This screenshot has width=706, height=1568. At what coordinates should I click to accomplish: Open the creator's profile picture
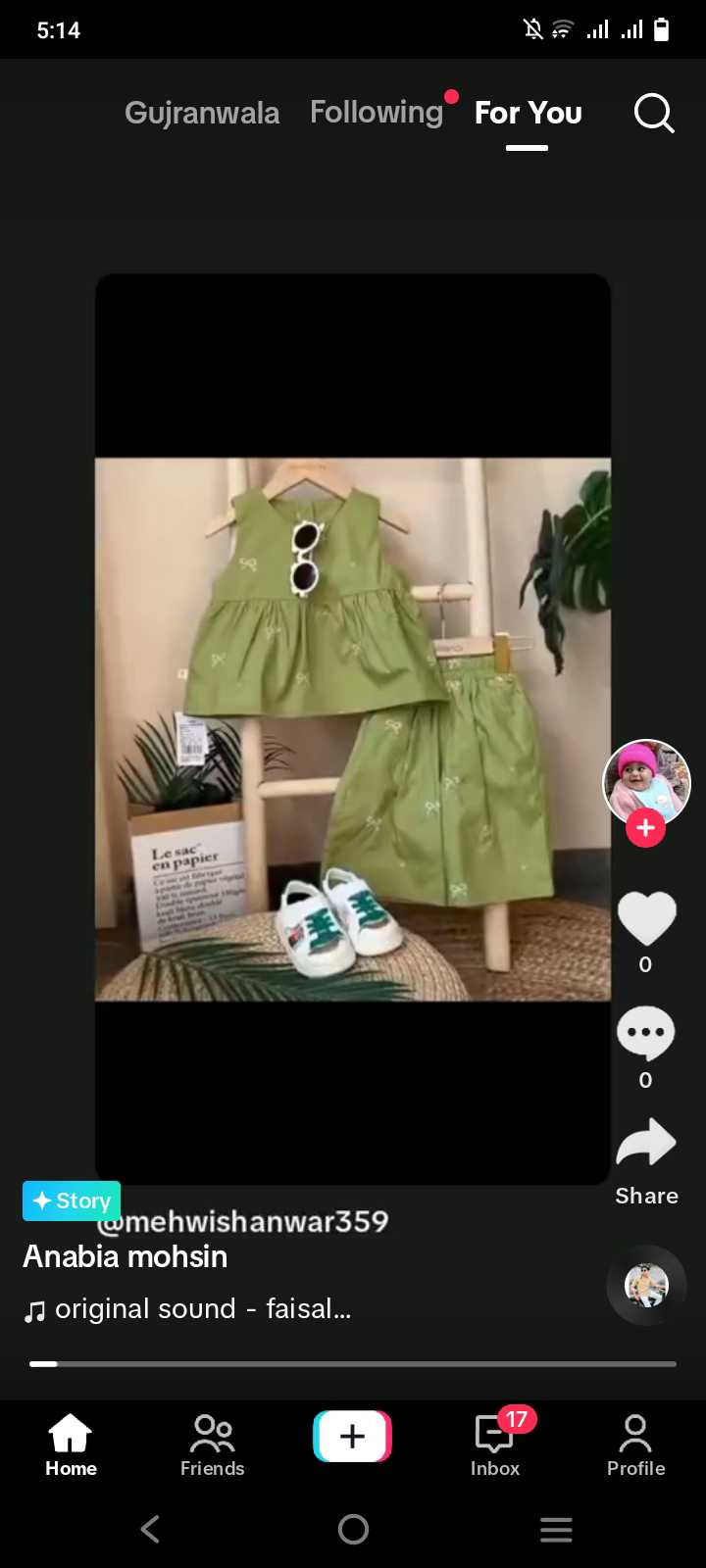[x=646, y=783]
